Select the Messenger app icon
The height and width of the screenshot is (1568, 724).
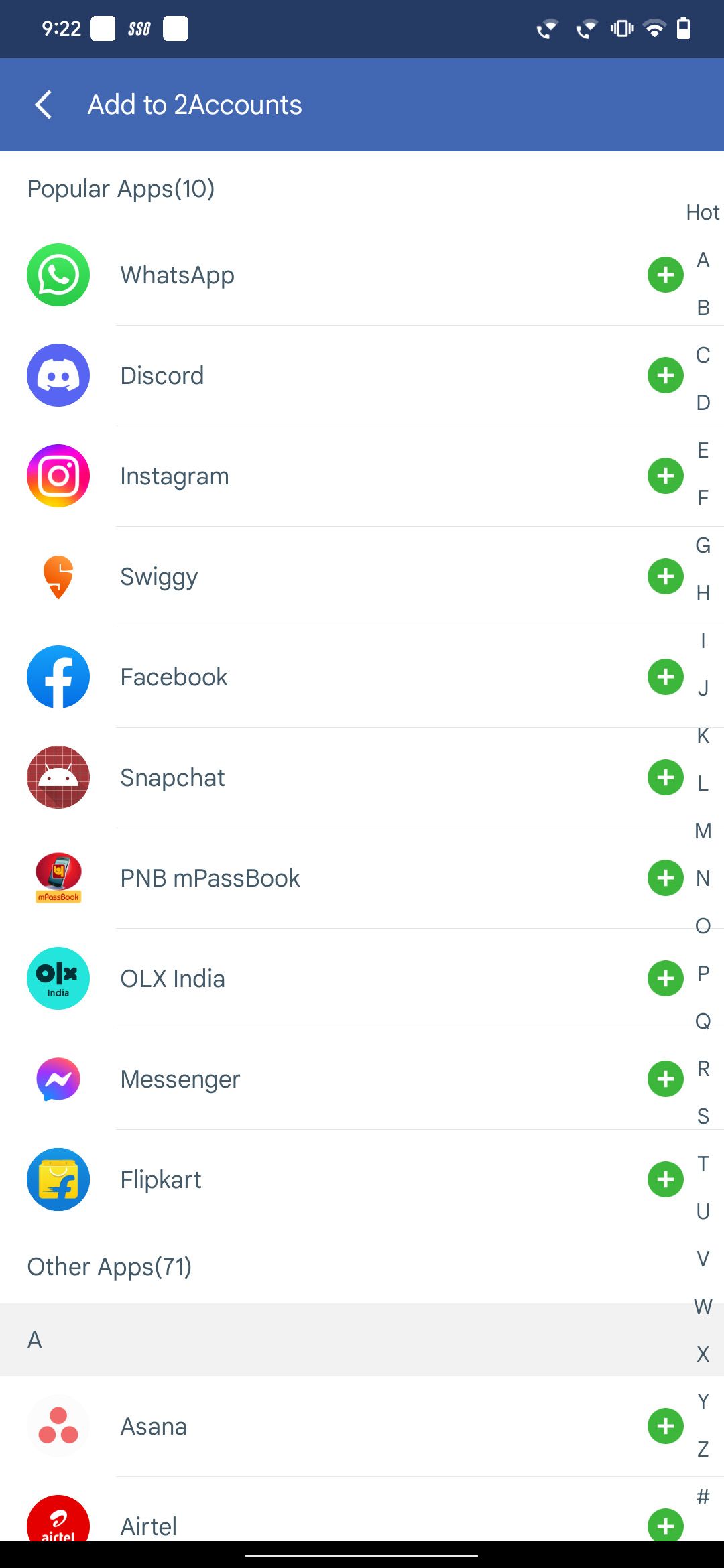57,1079
